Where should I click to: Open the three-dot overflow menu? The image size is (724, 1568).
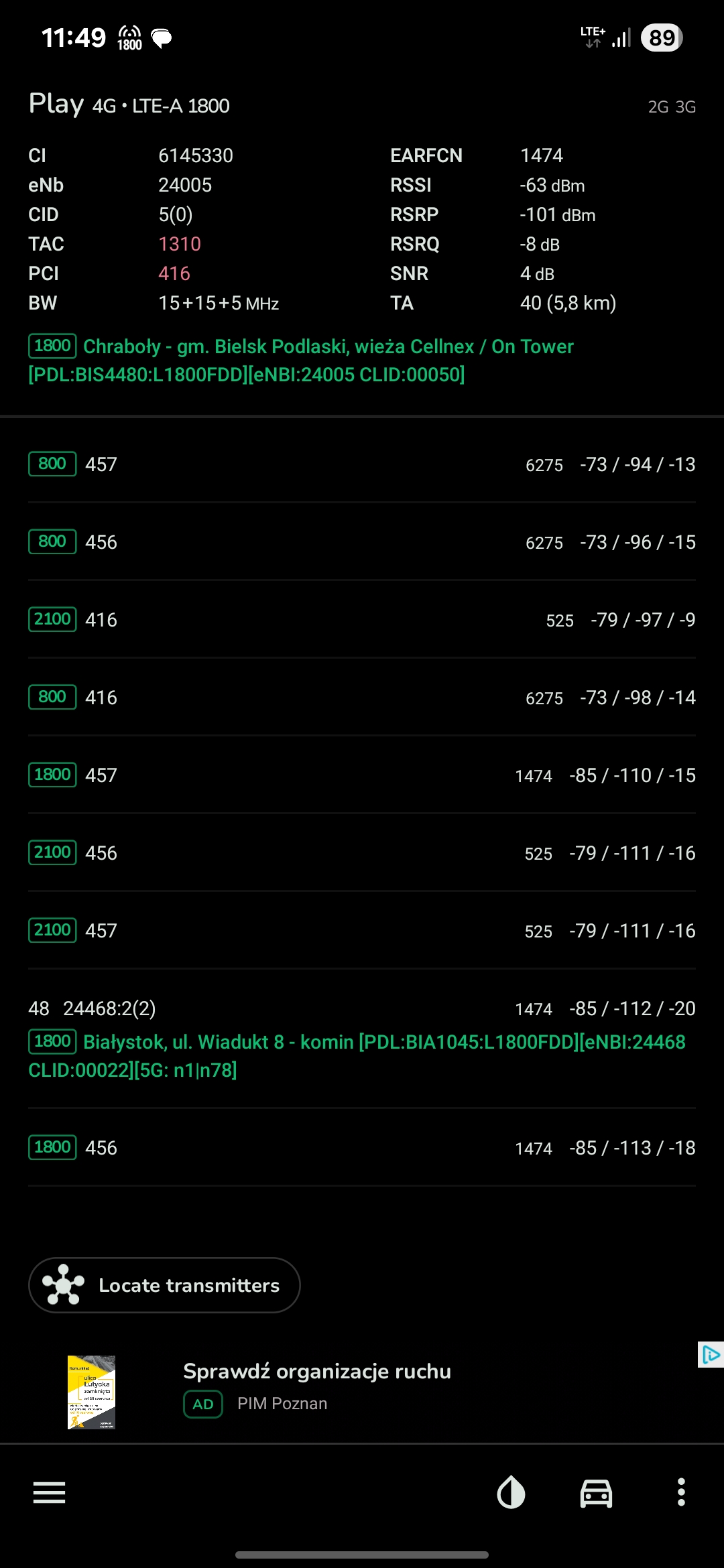click(681, 1492)
